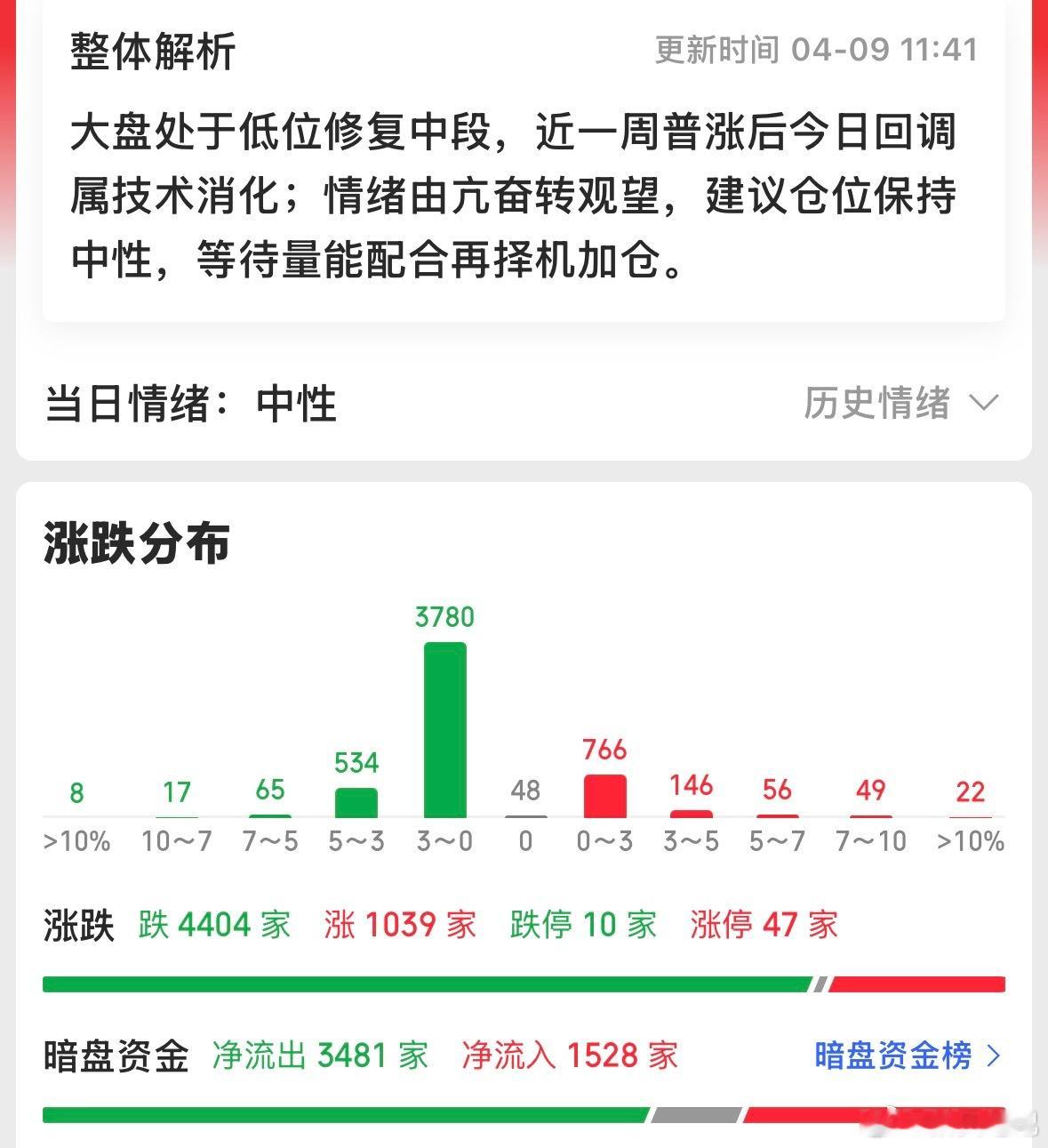Viewport: 1048px width, 1148px height.
Task: Click the 涨 1039 家 advance count
Action: click(x=400, y=925)
